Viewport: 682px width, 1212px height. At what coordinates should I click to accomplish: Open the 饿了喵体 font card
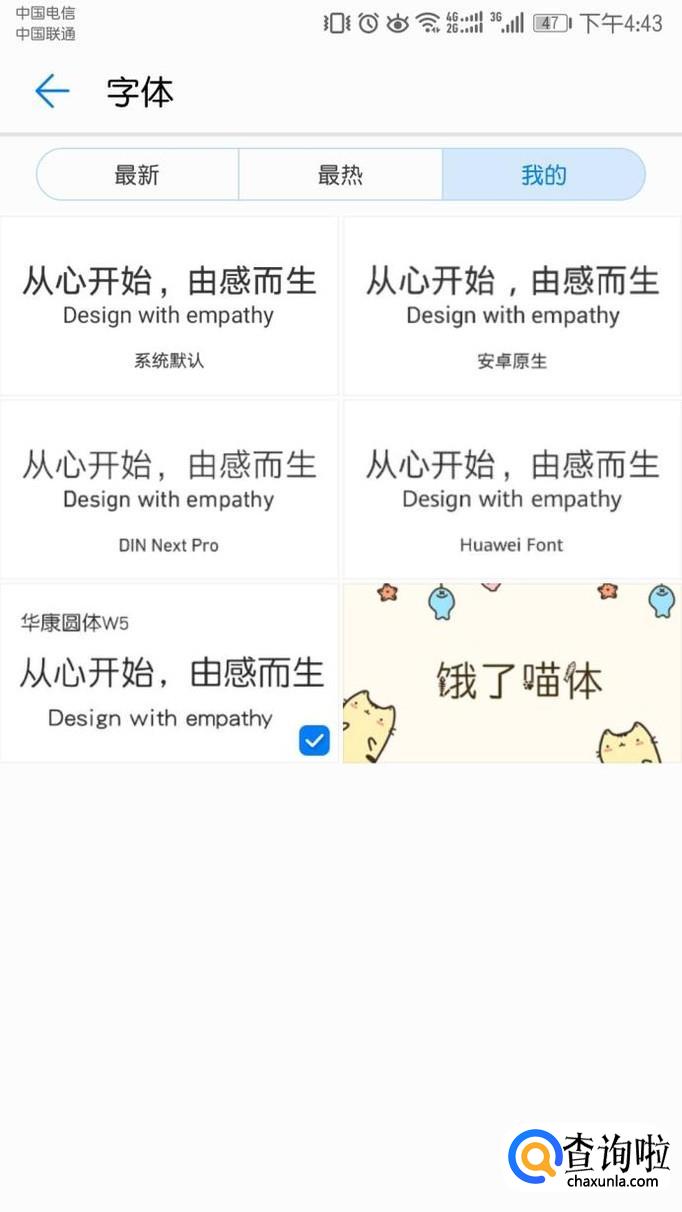pos(512,673)
